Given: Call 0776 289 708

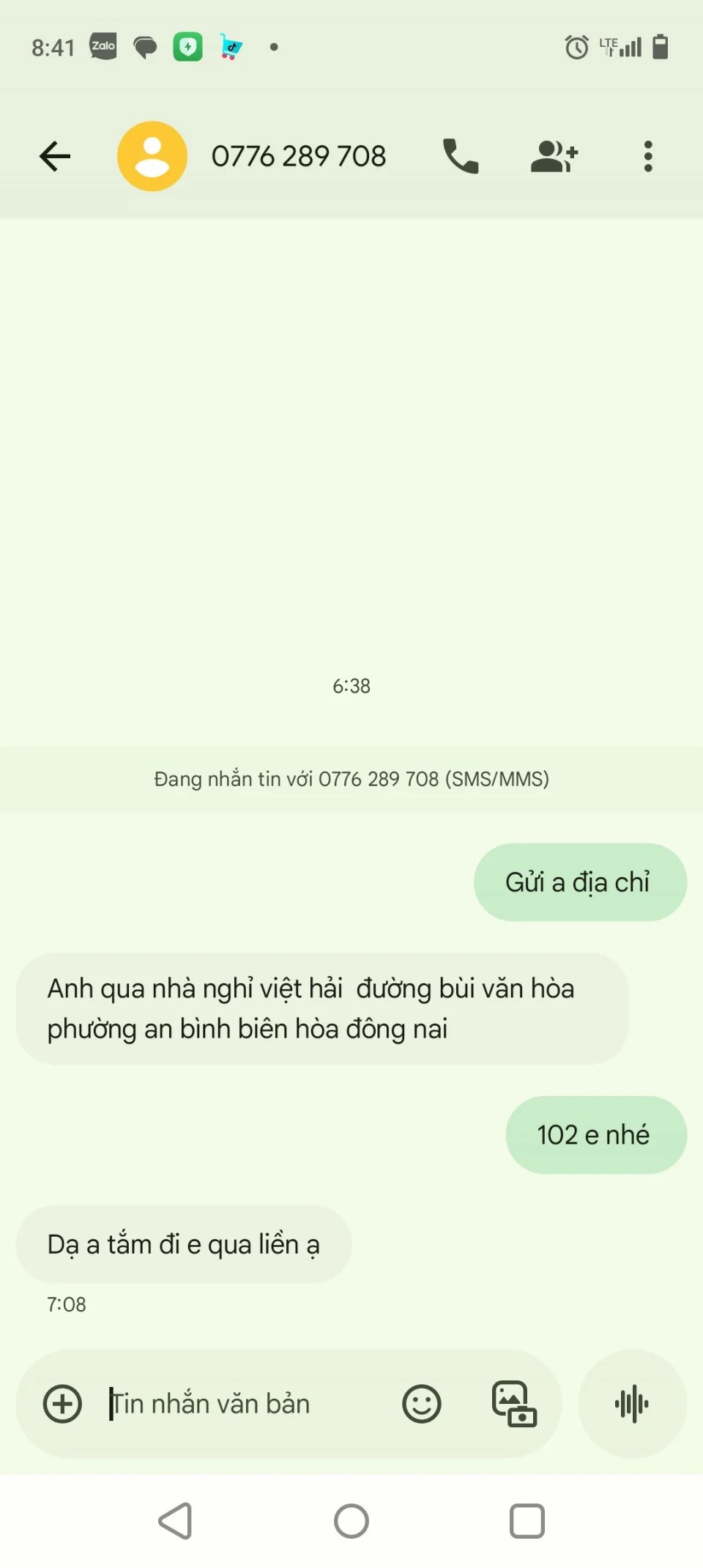Looking at the screenshot, I should point(461,156).
